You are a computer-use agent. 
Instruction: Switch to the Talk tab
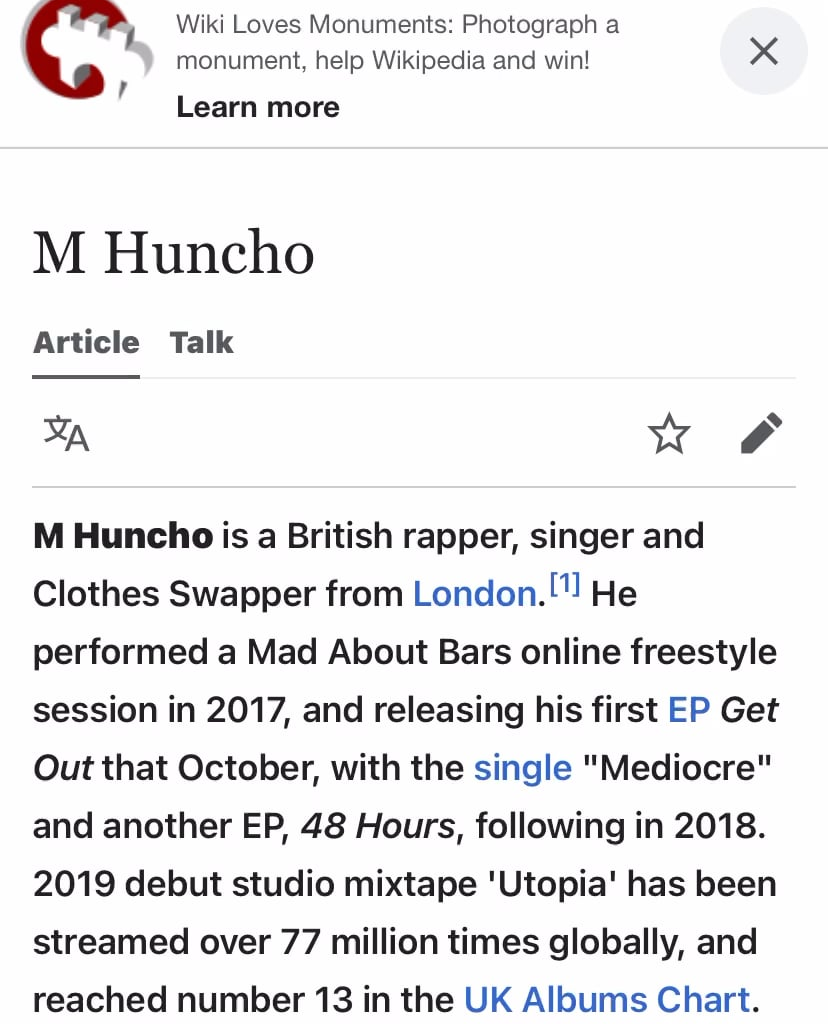pos(201,343)
